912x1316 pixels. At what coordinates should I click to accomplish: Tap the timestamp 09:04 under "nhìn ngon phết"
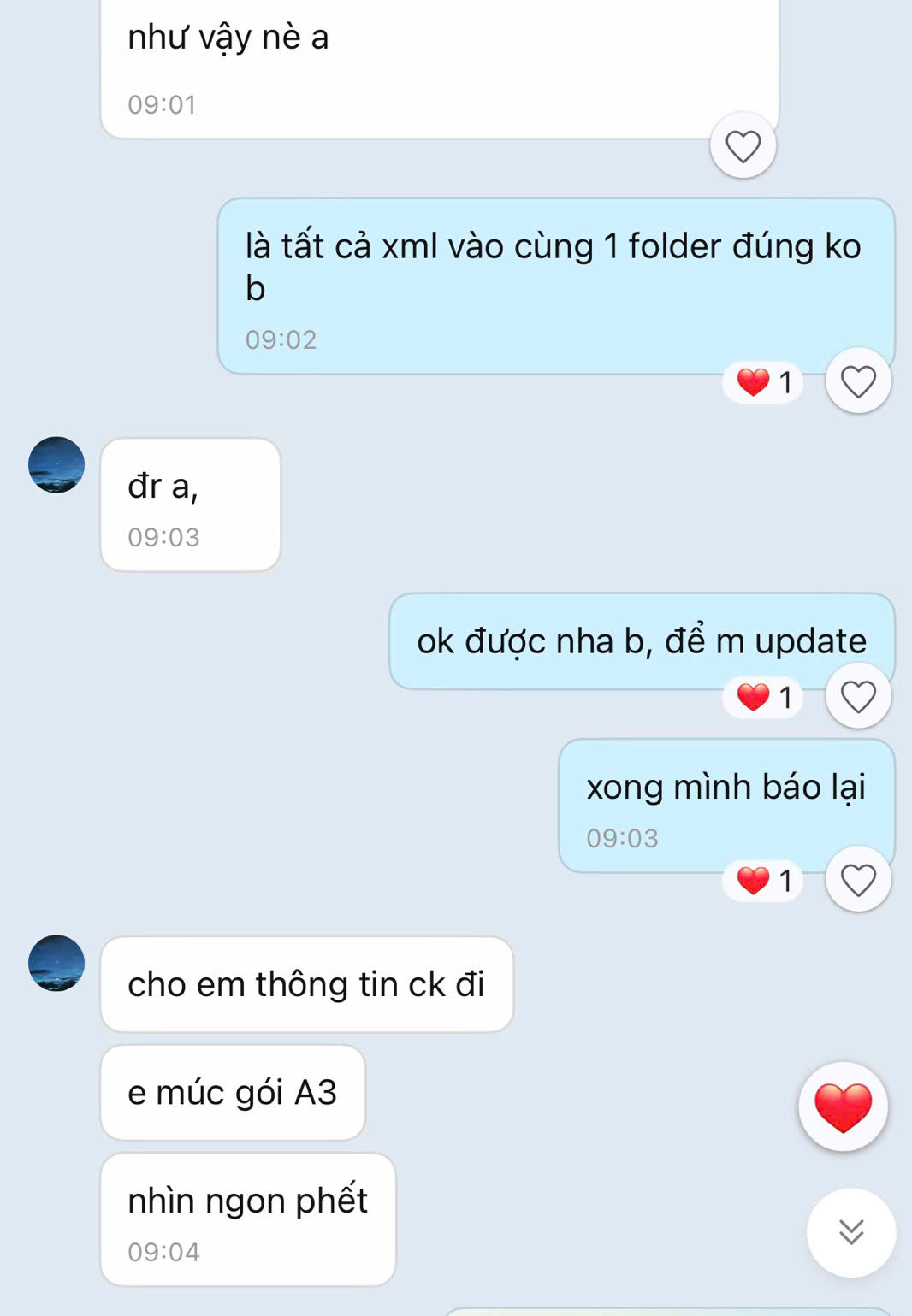click(163, 1251)
